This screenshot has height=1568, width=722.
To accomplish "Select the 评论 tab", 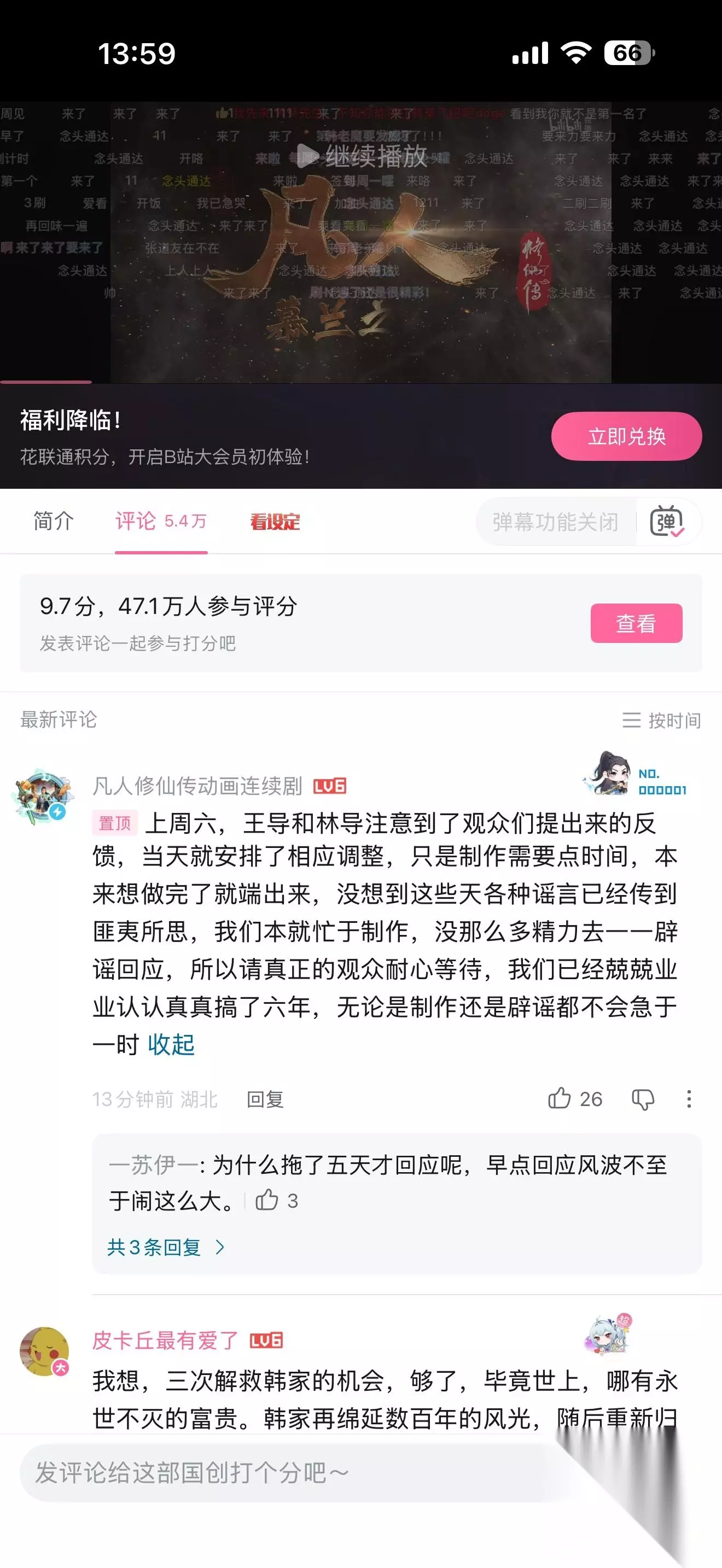I will click(x=161, y=521).
